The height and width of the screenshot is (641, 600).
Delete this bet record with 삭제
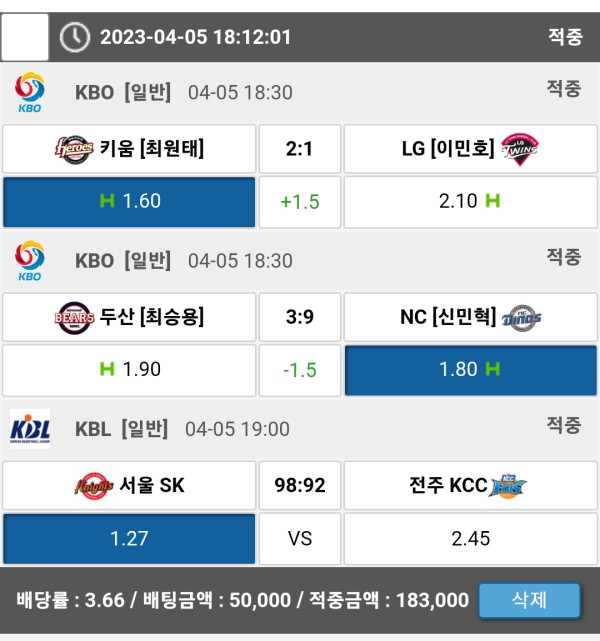coord(529,600)
